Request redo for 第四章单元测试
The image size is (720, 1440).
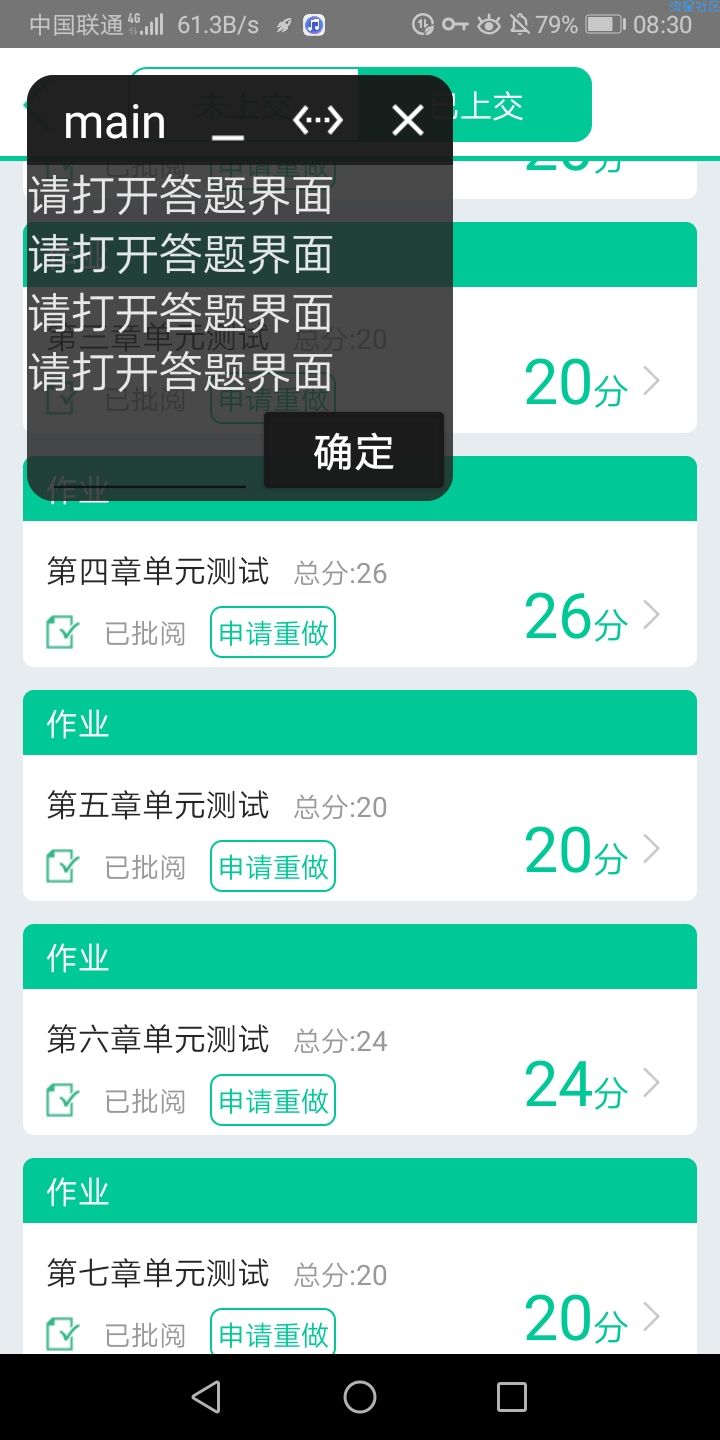click(273, 633)
